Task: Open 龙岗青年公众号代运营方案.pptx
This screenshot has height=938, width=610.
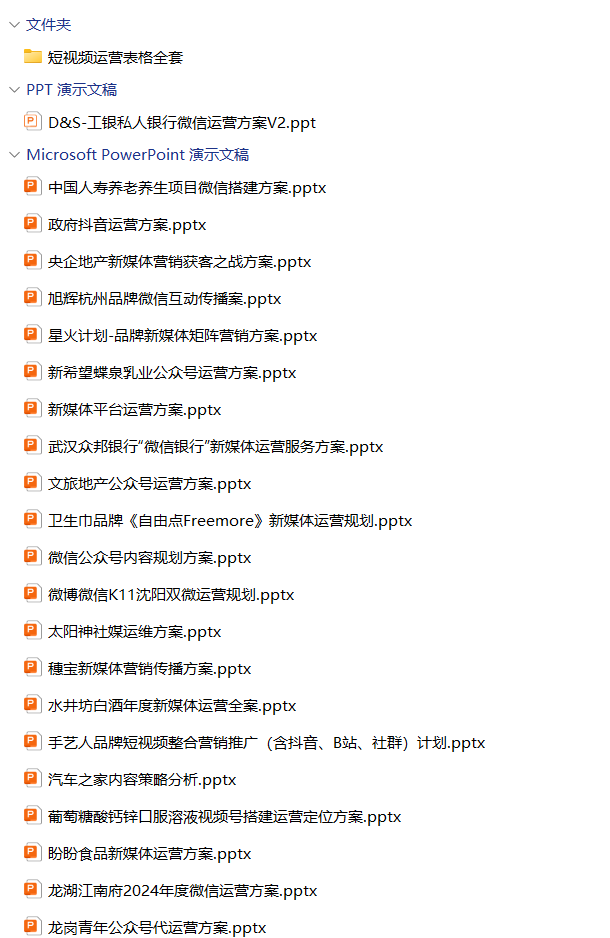Action: [x=157, y=928]
